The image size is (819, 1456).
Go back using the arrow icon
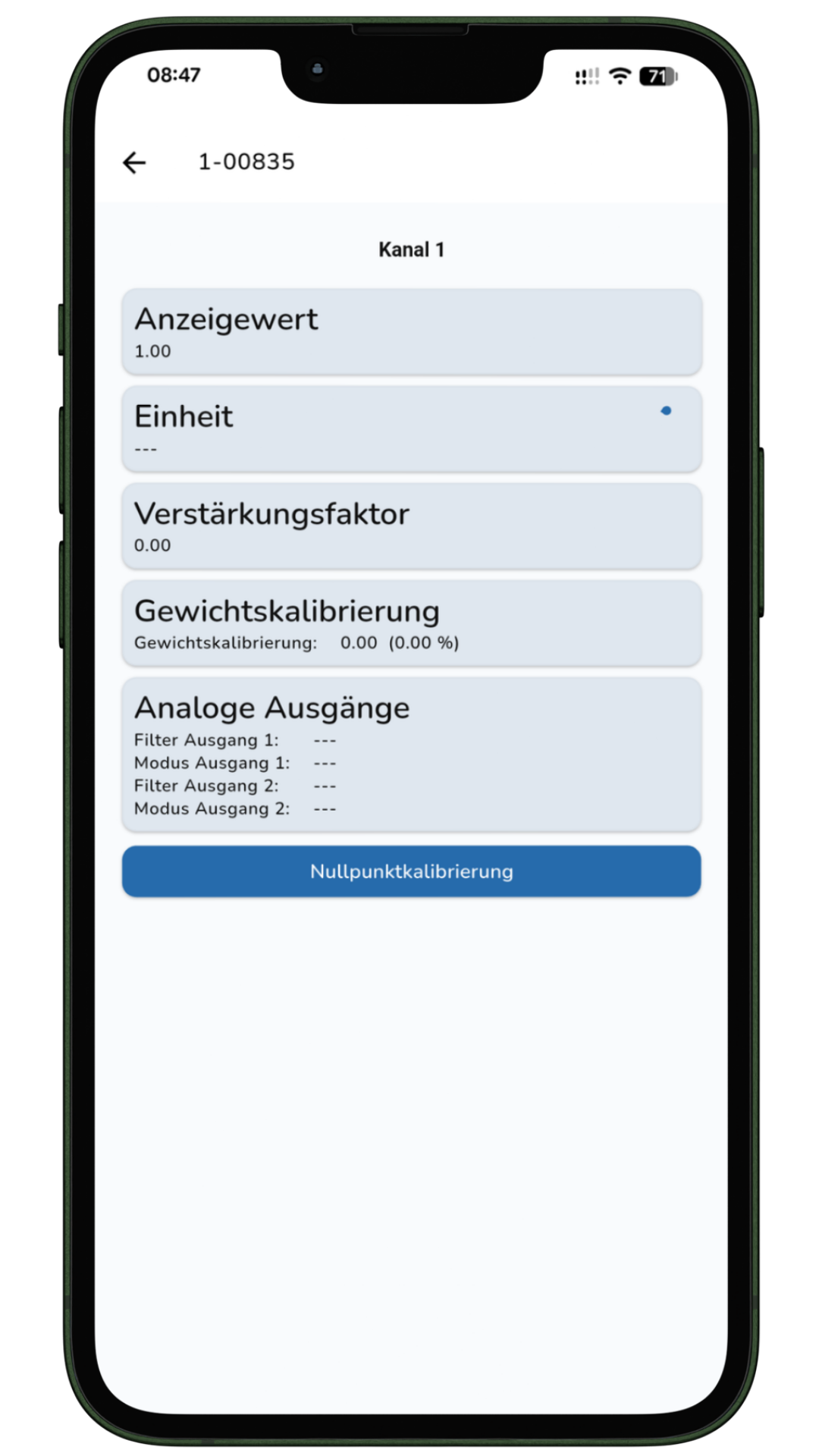[x=134, y=162]
